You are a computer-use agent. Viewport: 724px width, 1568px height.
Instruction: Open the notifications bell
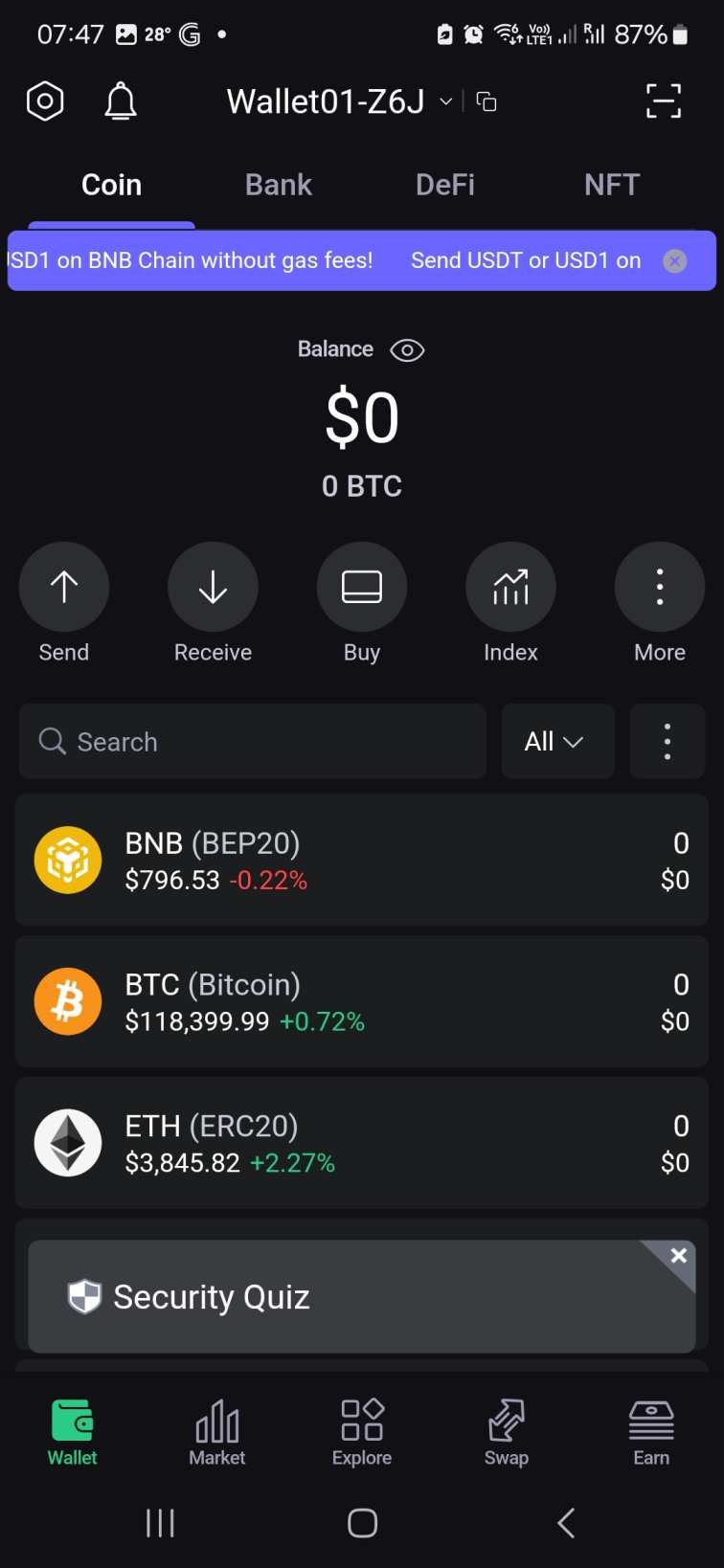pos(120,101)
